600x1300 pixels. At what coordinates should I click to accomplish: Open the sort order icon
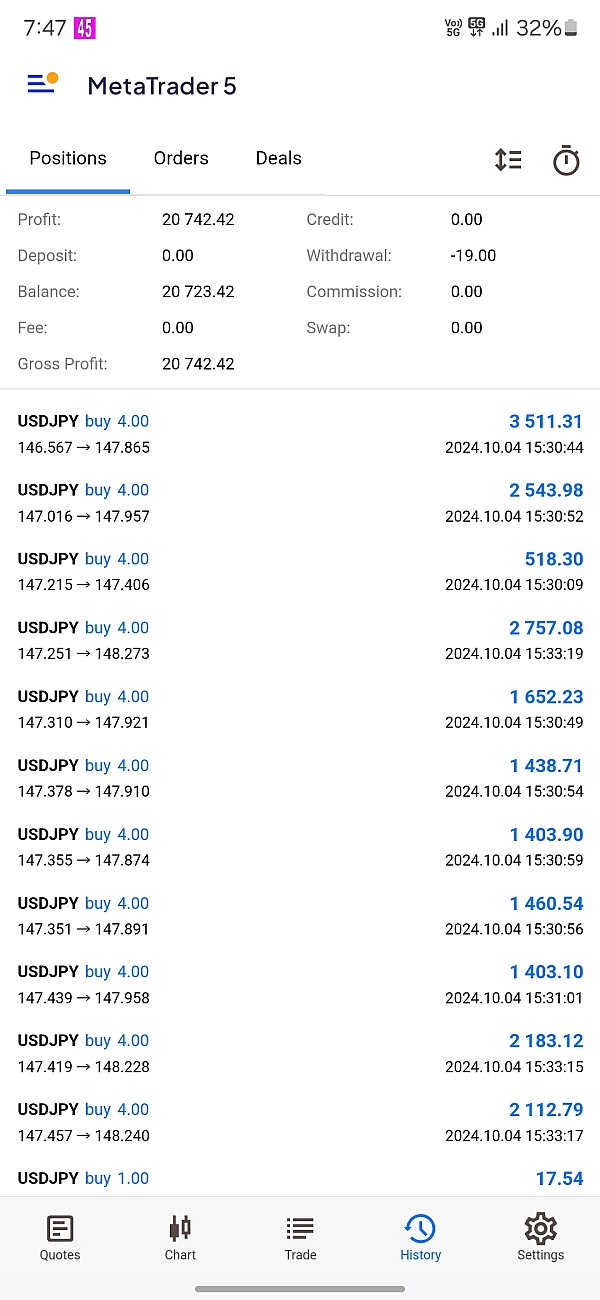click(508, 159)
